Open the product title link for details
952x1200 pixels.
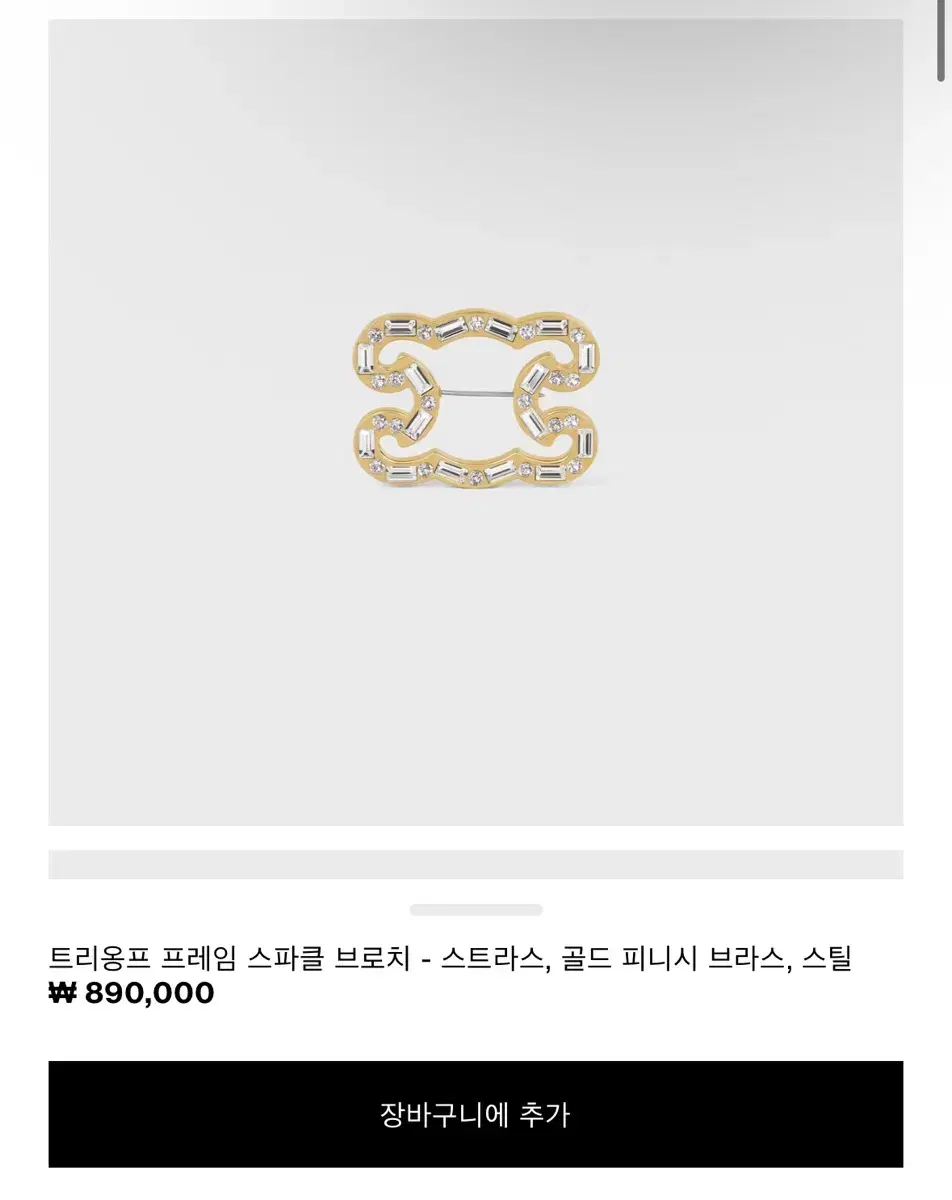[450, 957]
